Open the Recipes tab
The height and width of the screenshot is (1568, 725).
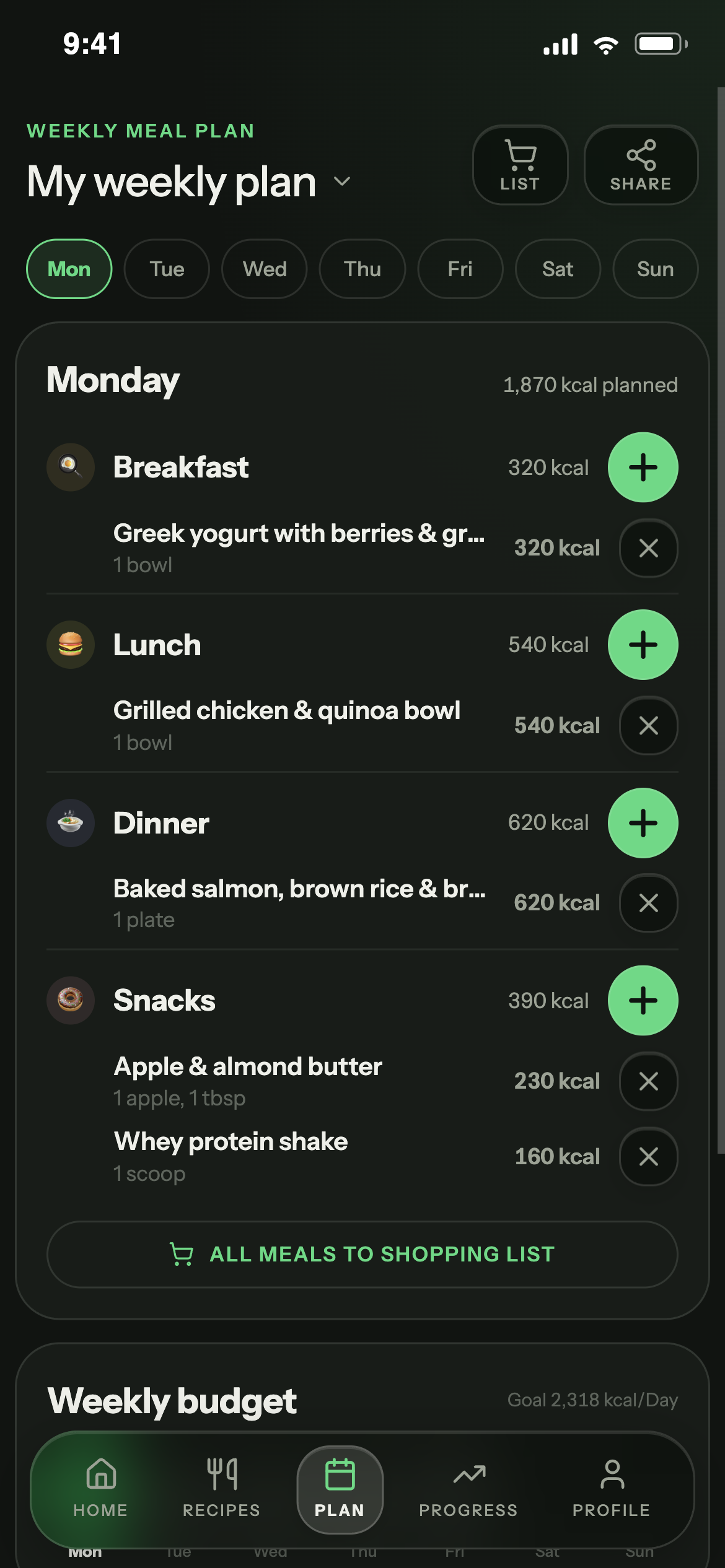[x=221, y=1489]
